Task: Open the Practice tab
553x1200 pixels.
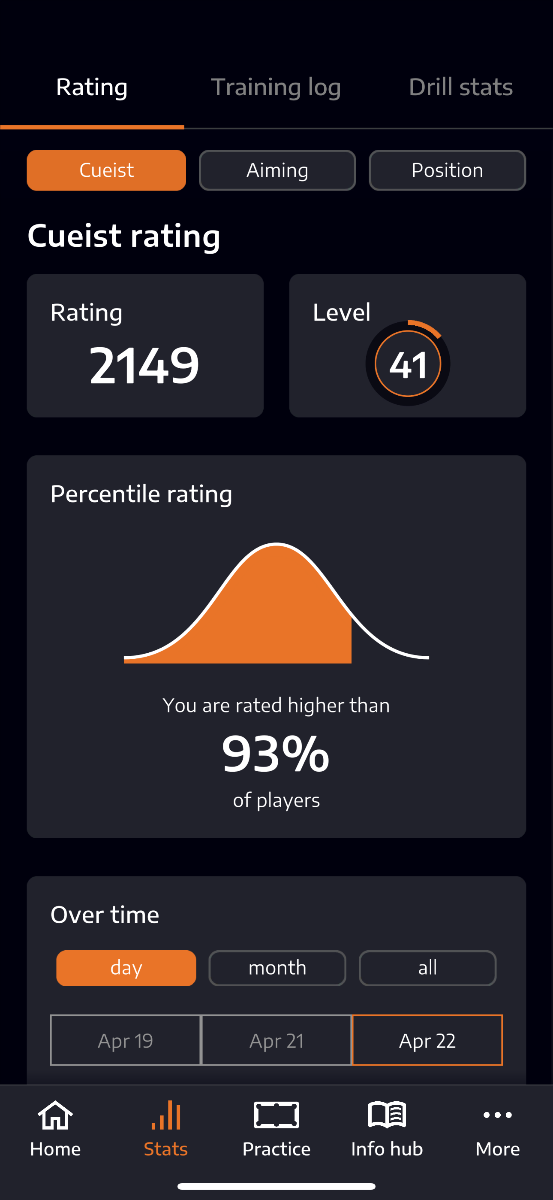Action: point(276,1130)
